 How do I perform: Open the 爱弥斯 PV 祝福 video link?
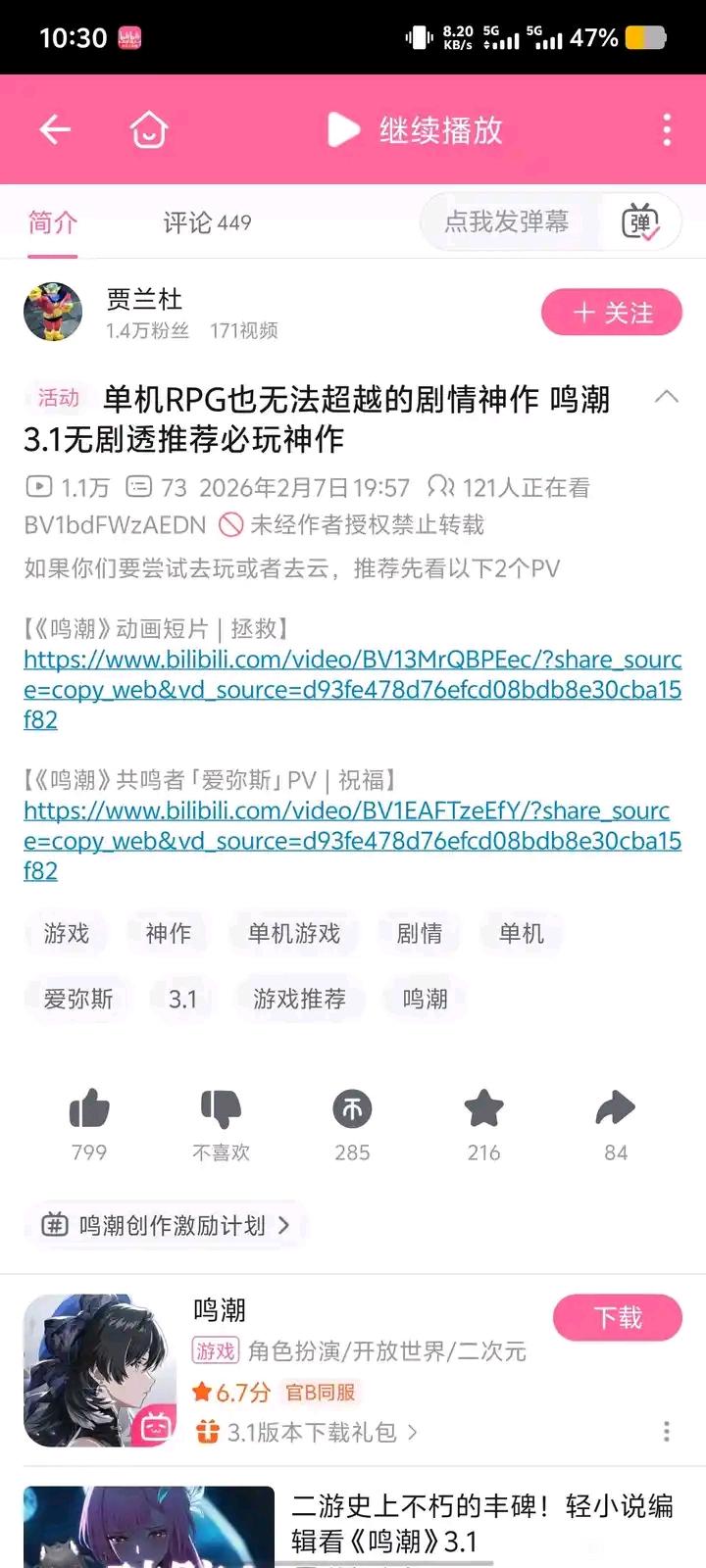(x=351, y=840)
